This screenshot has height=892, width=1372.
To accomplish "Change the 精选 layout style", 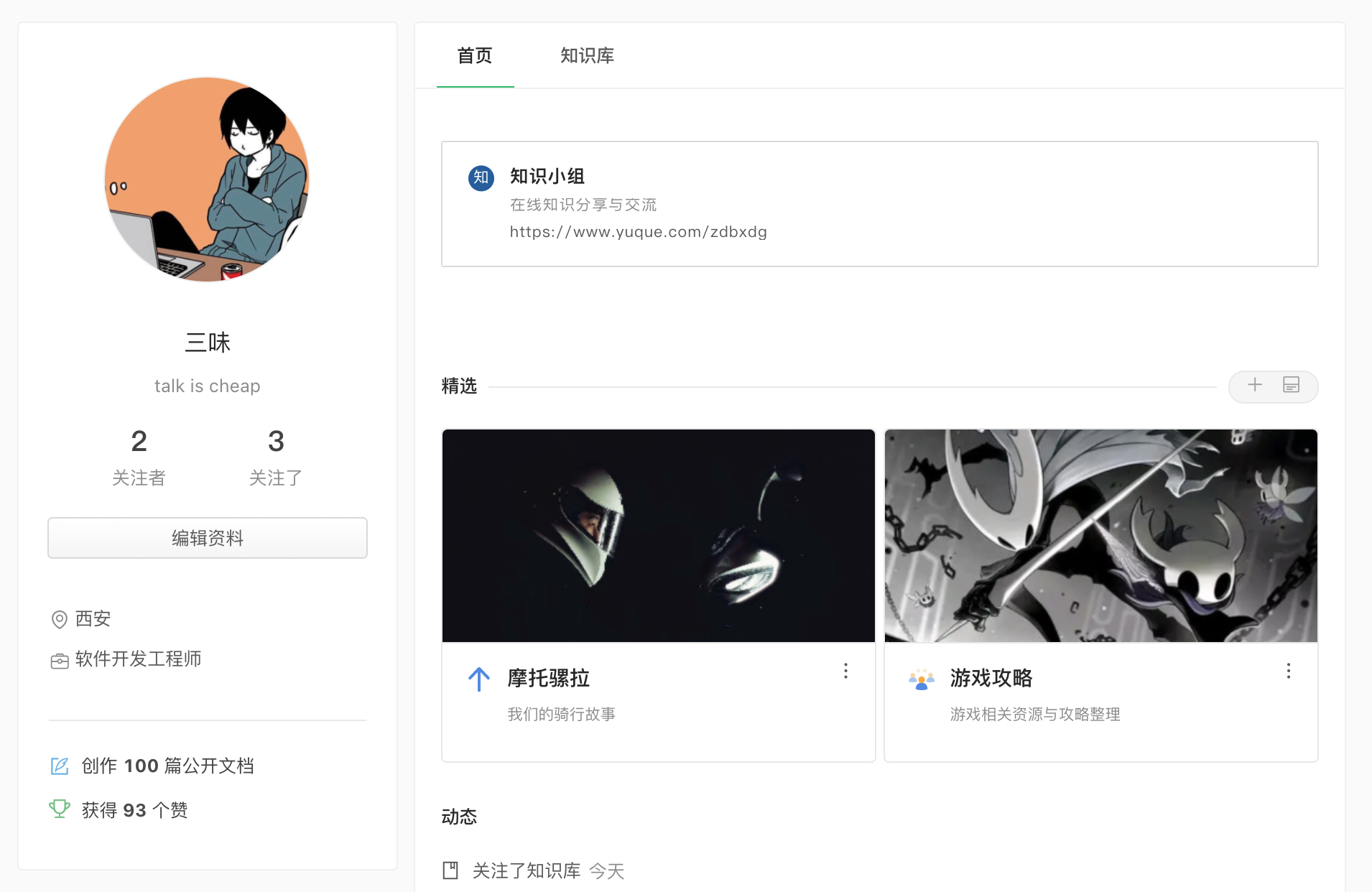I will point(1291,385).
